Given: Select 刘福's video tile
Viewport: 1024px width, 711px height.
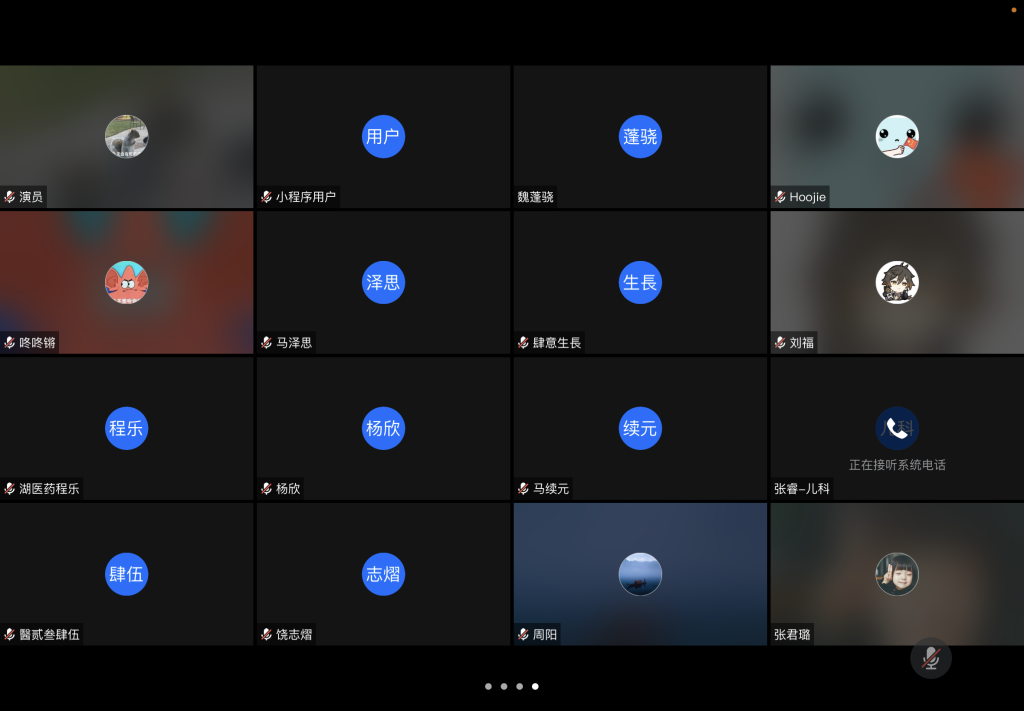Looking at the screenshot, I should pos(897,282).
